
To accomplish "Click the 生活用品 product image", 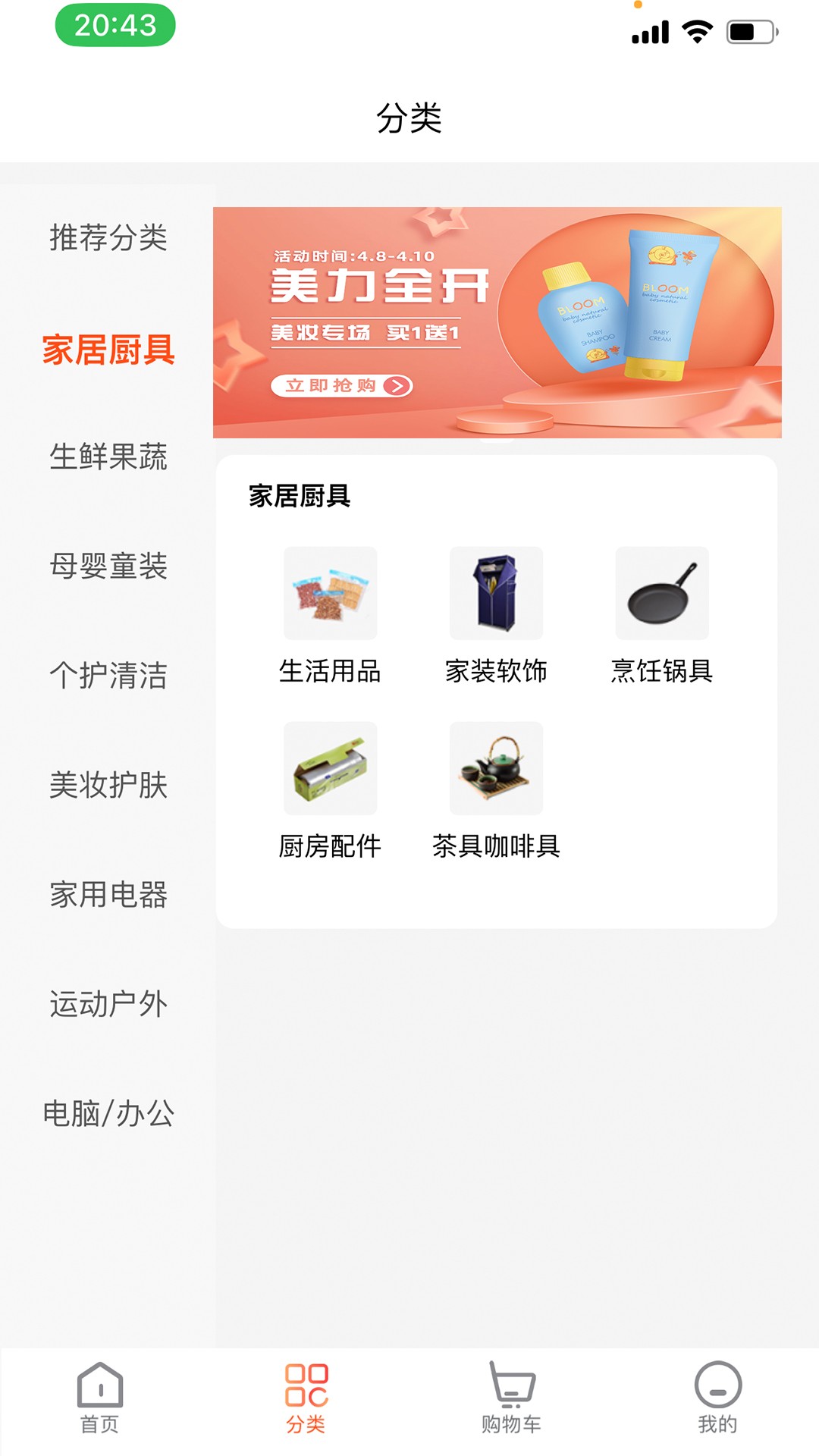I will coord(330,594).
